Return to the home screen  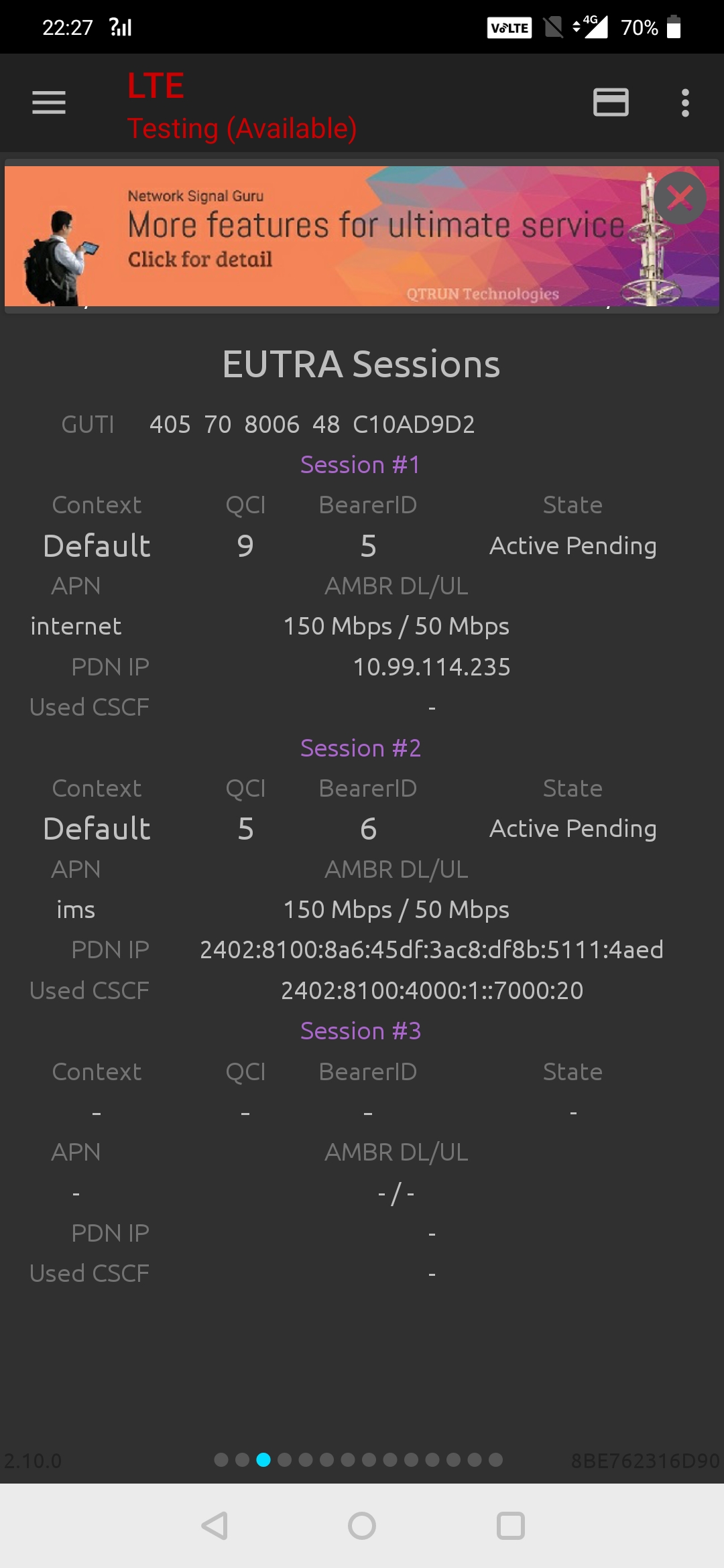pos(362,1526)
